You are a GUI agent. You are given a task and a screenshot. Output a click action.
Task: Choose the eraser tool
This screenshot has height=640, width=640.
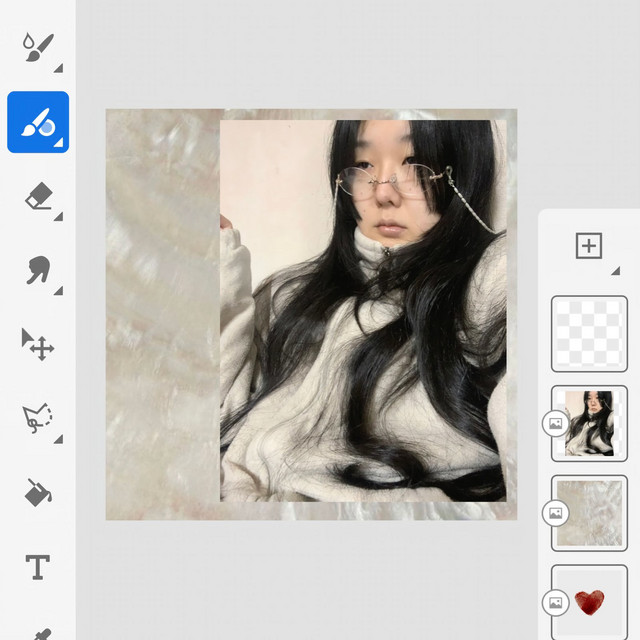38,197
